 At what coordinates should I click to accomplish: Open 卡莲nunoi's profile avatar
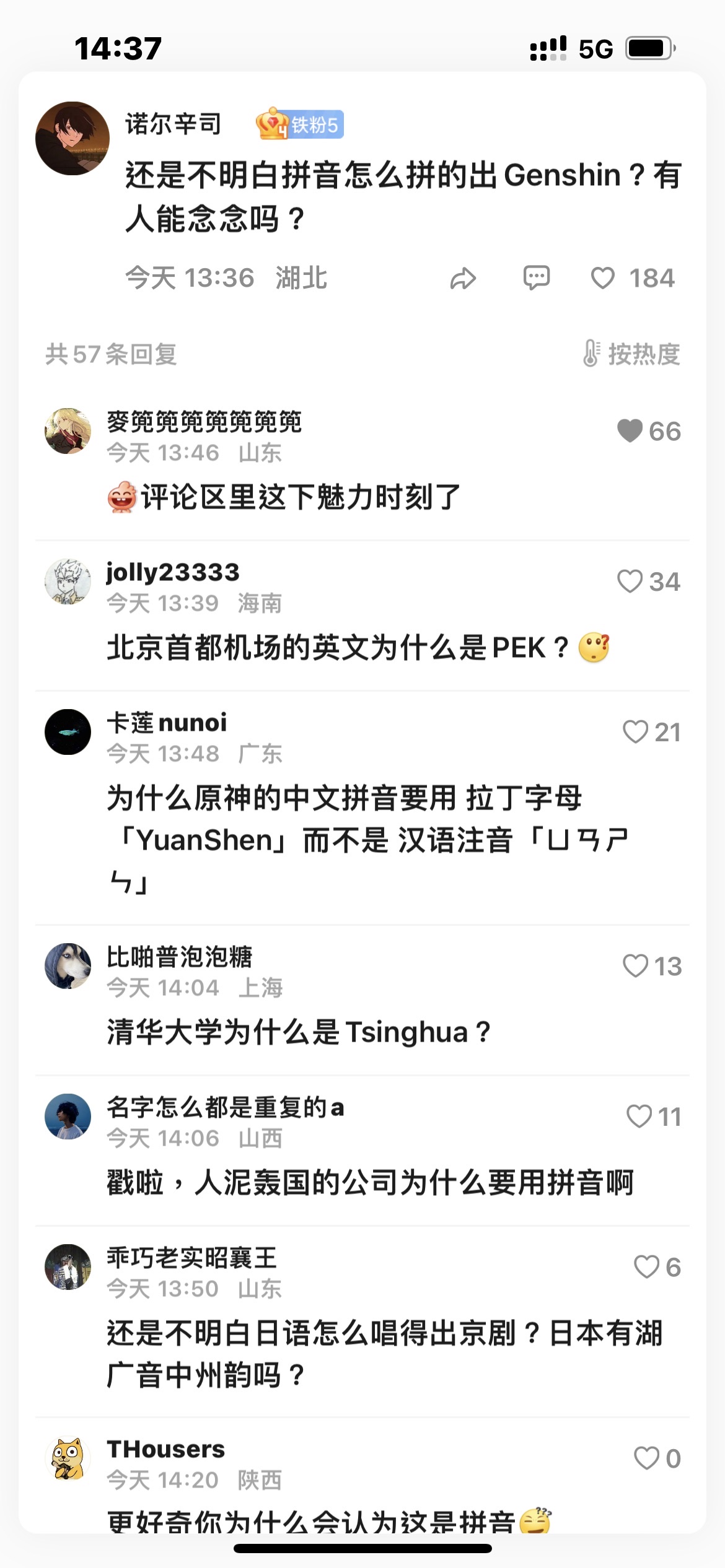click(68, 732)
